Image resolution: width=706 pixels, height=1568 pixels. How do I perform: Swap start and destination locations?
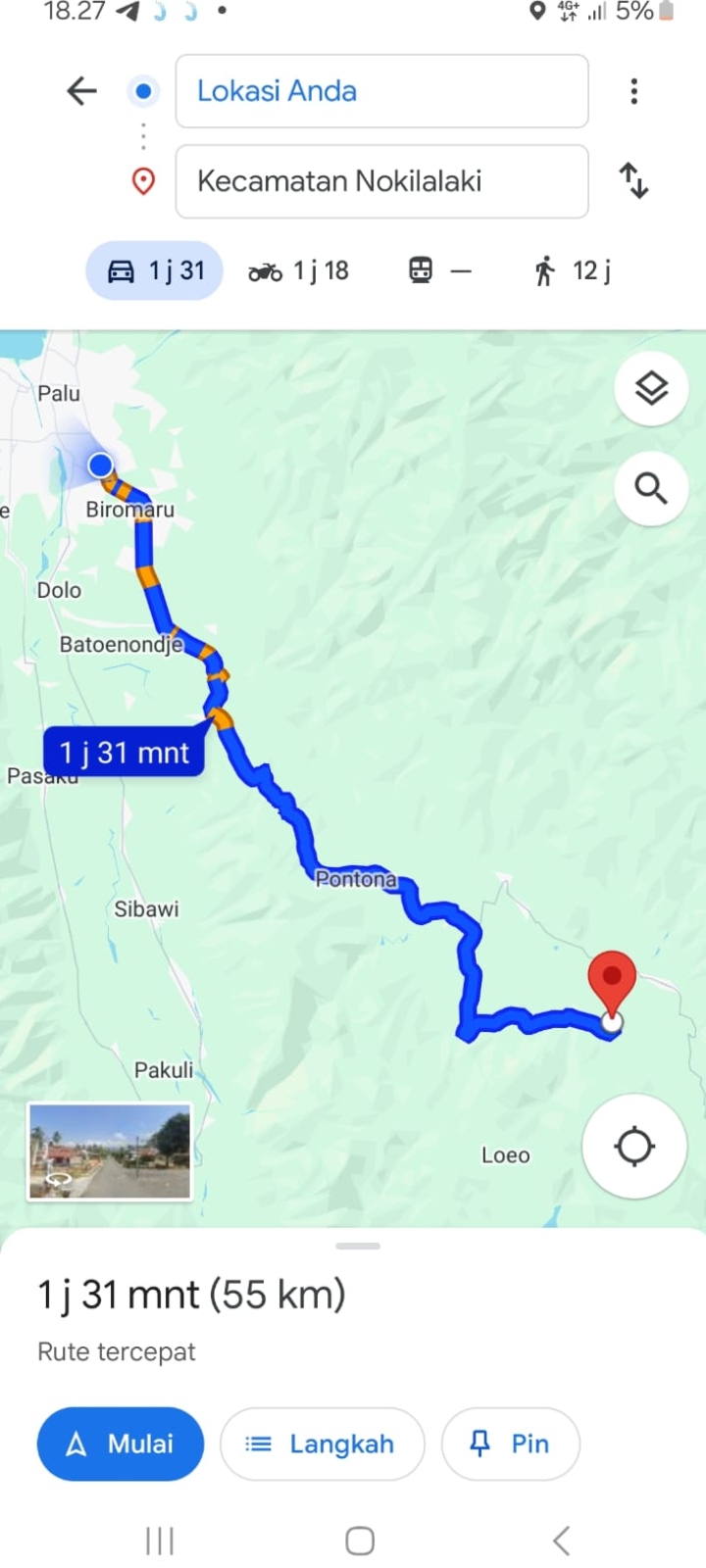point(634,181)
